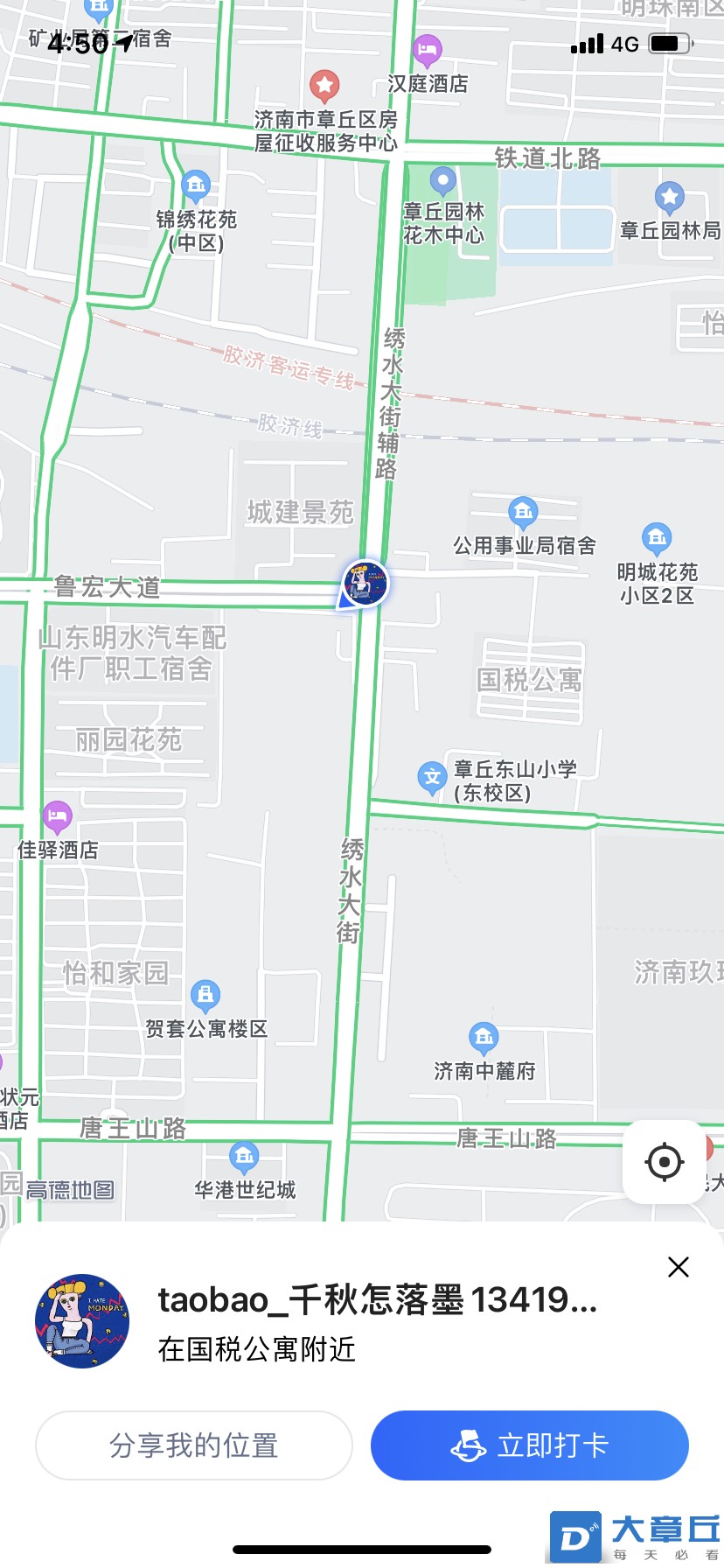The image size is (724, 1568).
Task: Select the 明城花苑小区2区 marker
Action: point(657,537)
